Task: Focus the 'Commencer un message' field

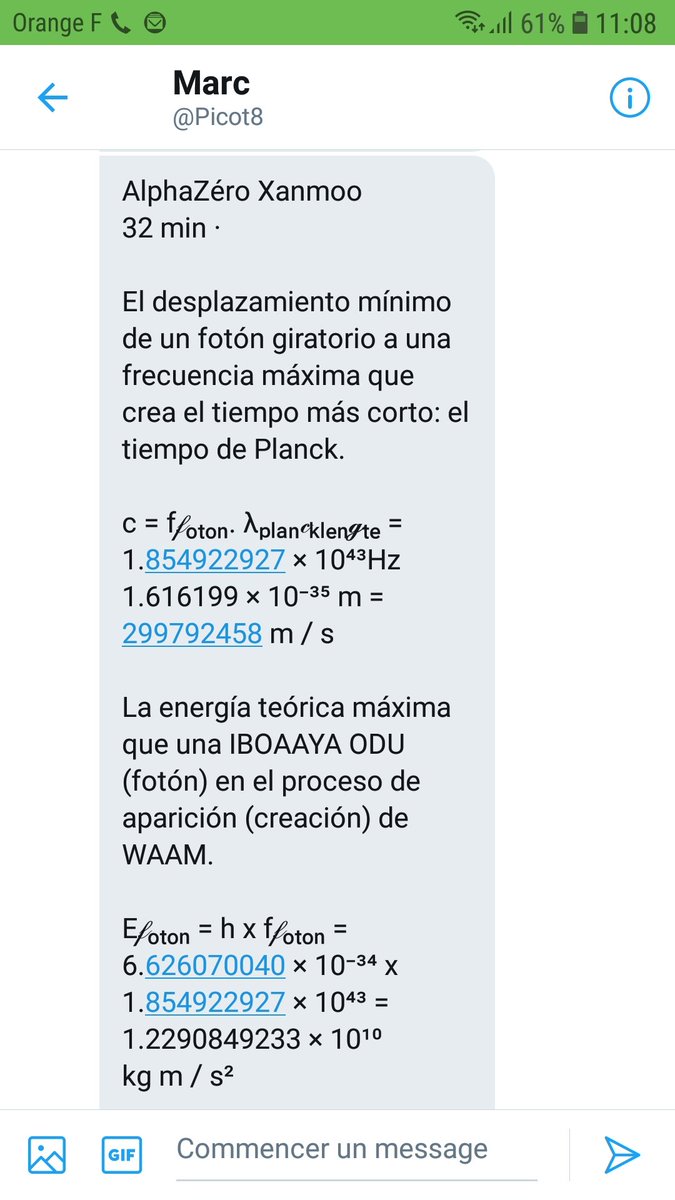Action: [x=355, y=1150]
